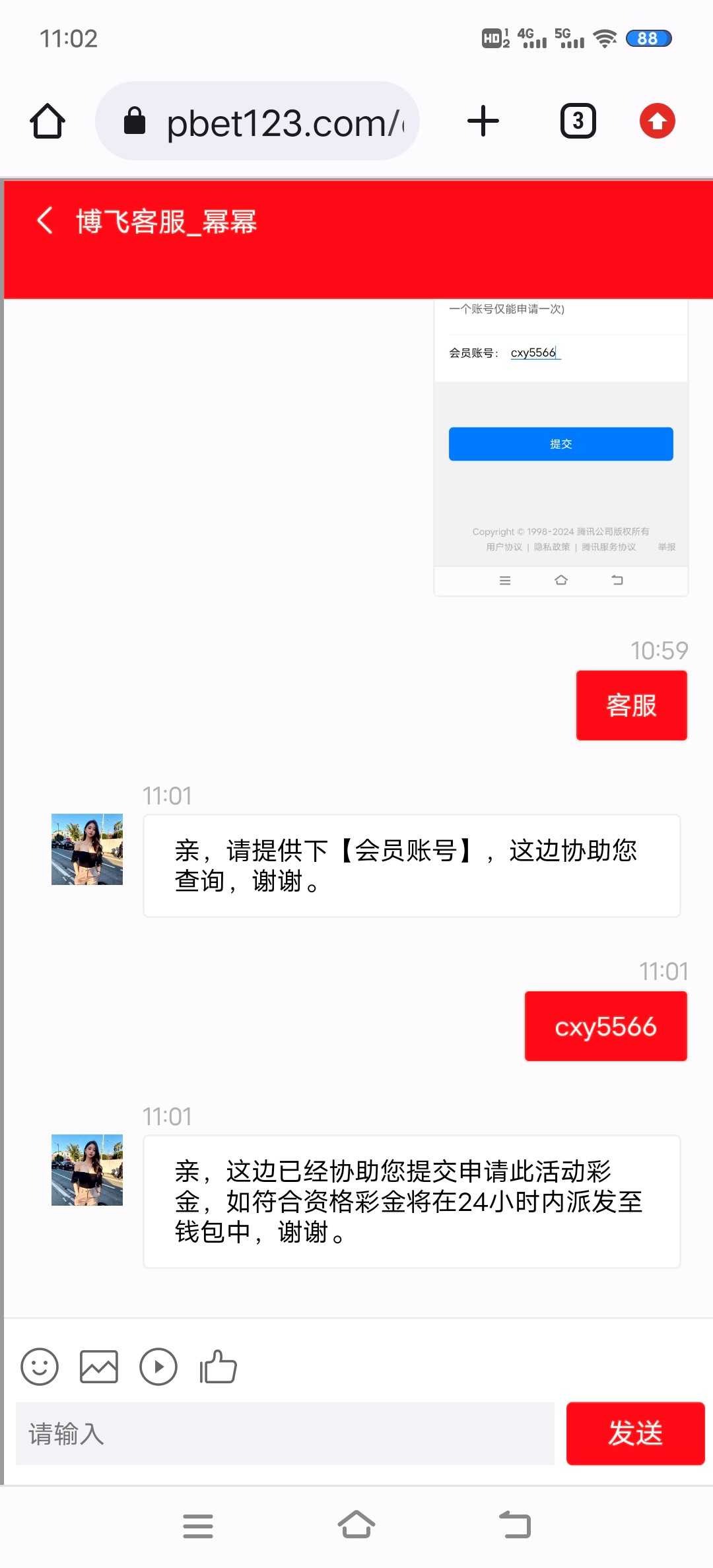
Task: Open a new browser tab
Action: click(483, 121)
